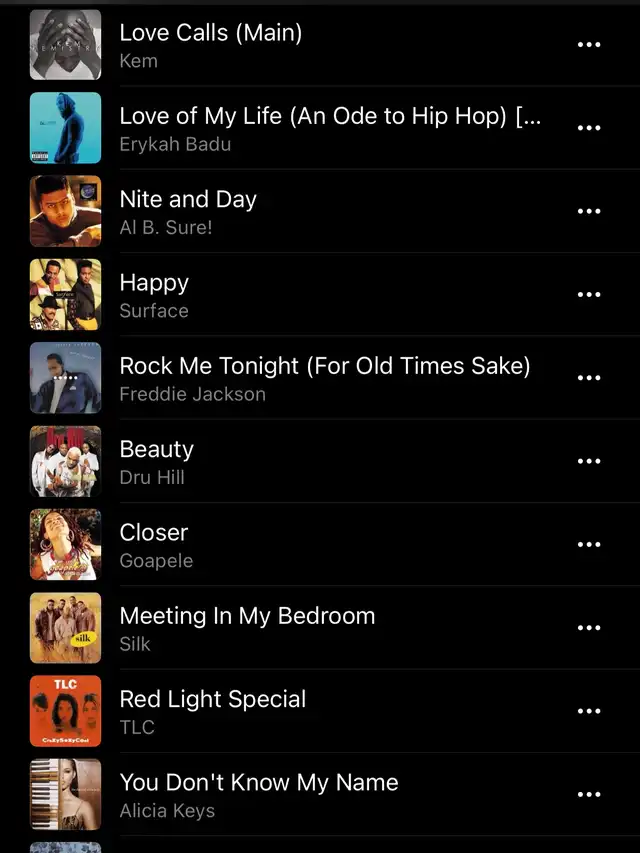The image size is (640, 853).
Task: Play Love of My Life by Erykah Badu
Action: (x=330, y=116)
